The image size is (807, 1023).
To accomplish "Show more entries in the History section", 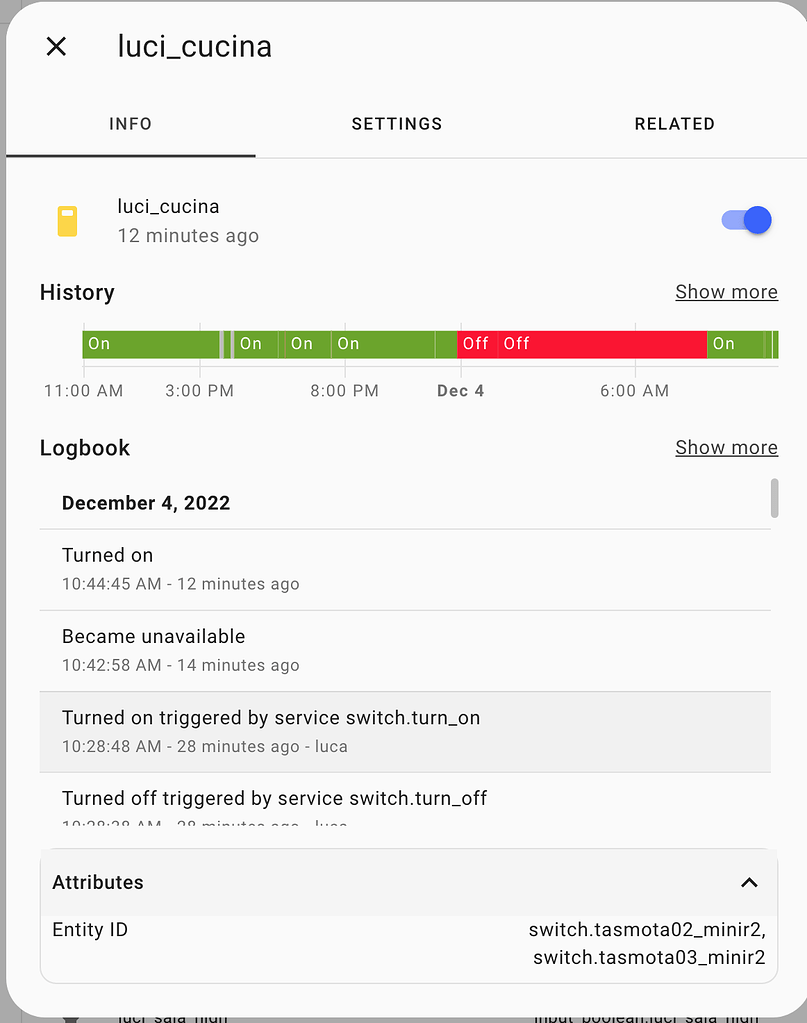I will 726,291.
